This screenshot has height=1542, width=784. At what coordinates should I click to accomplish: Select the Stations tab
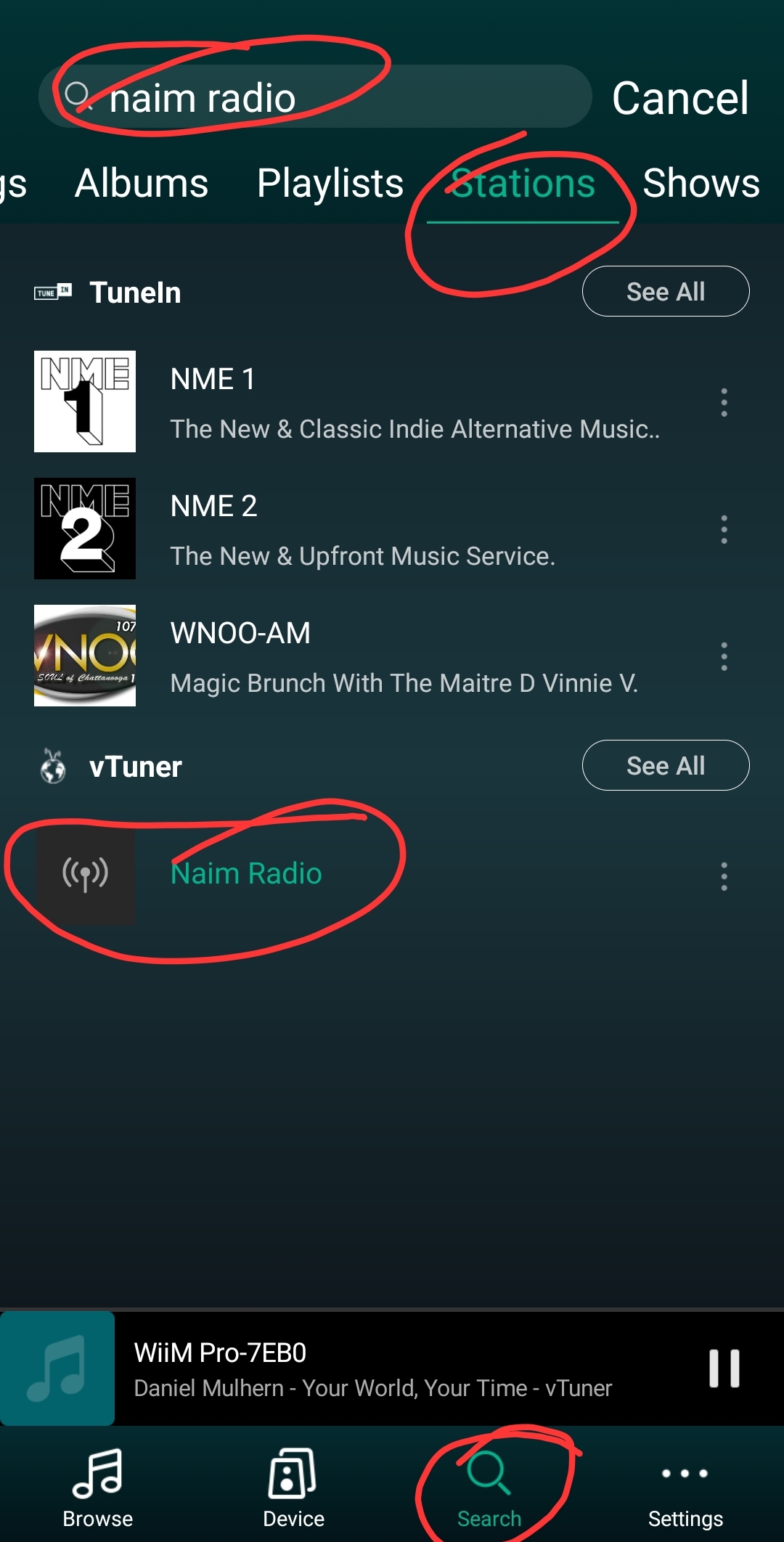[523, 183]
